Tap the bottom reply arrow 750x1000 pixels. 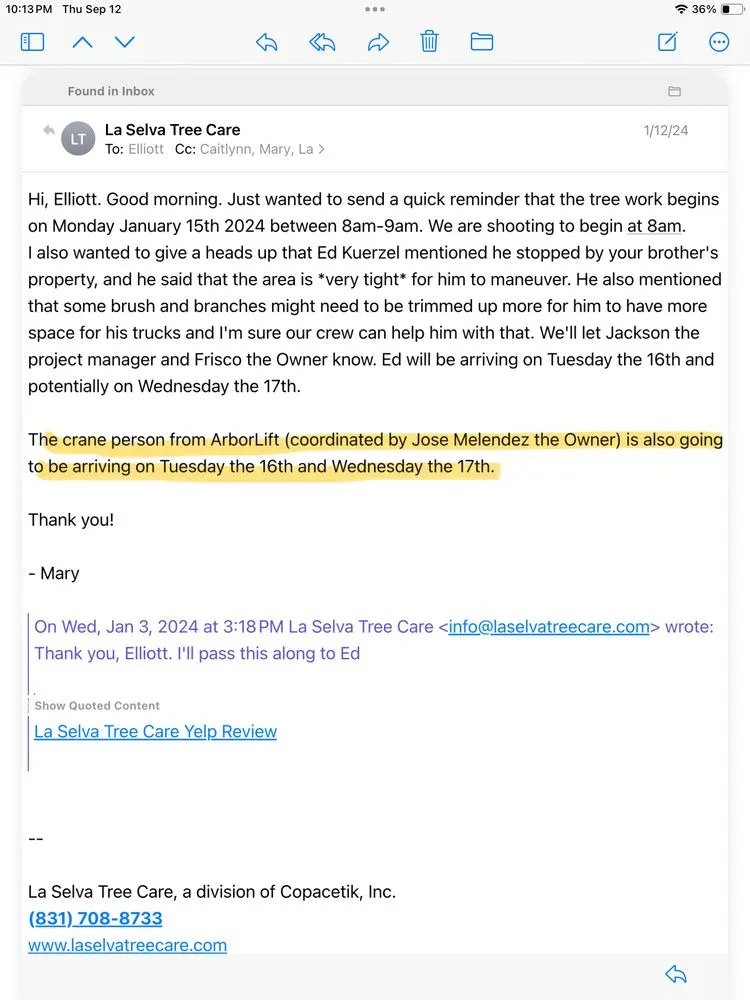[676, 975]
